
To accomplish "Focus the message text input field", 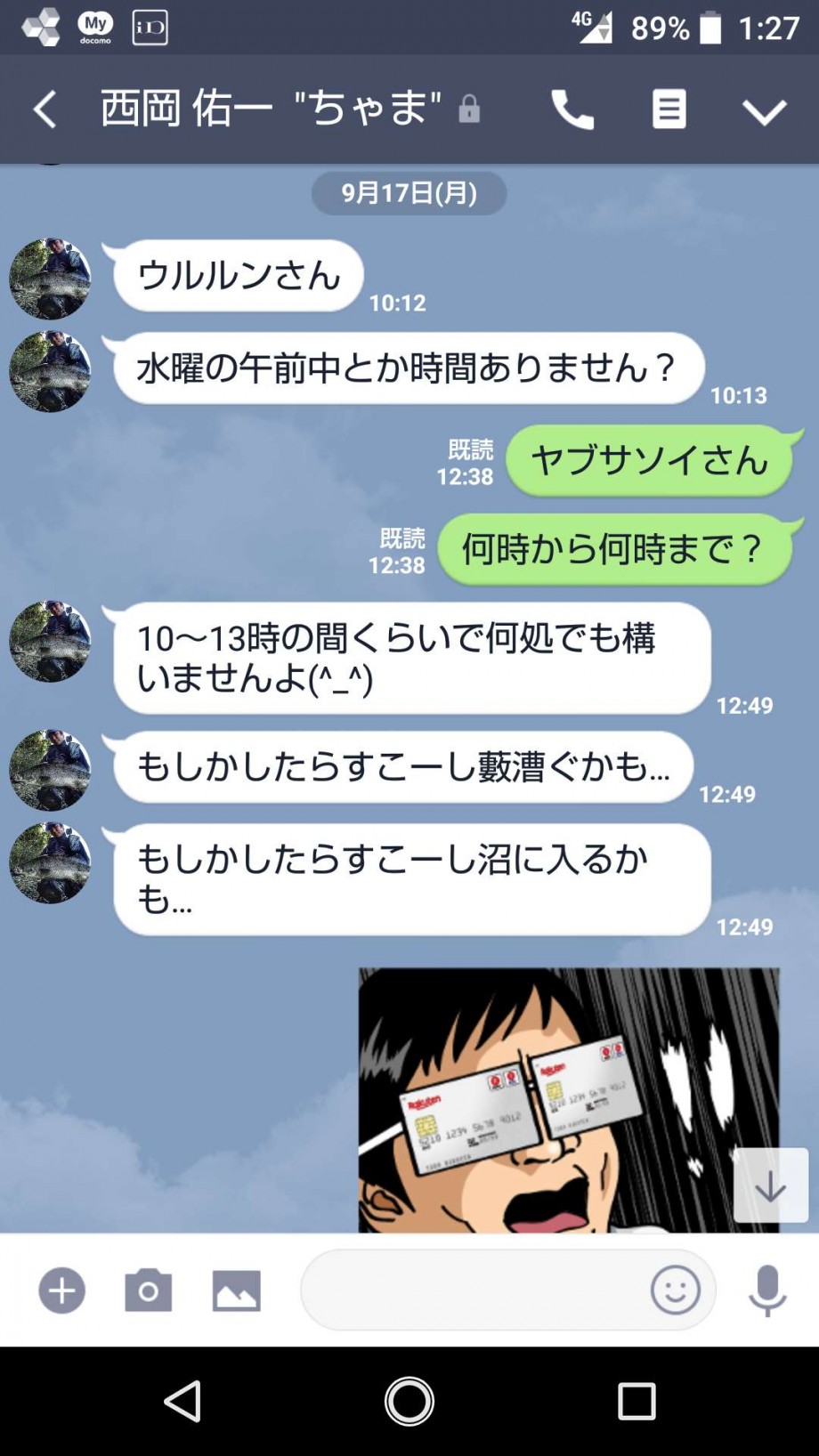I will (472, 1290).
